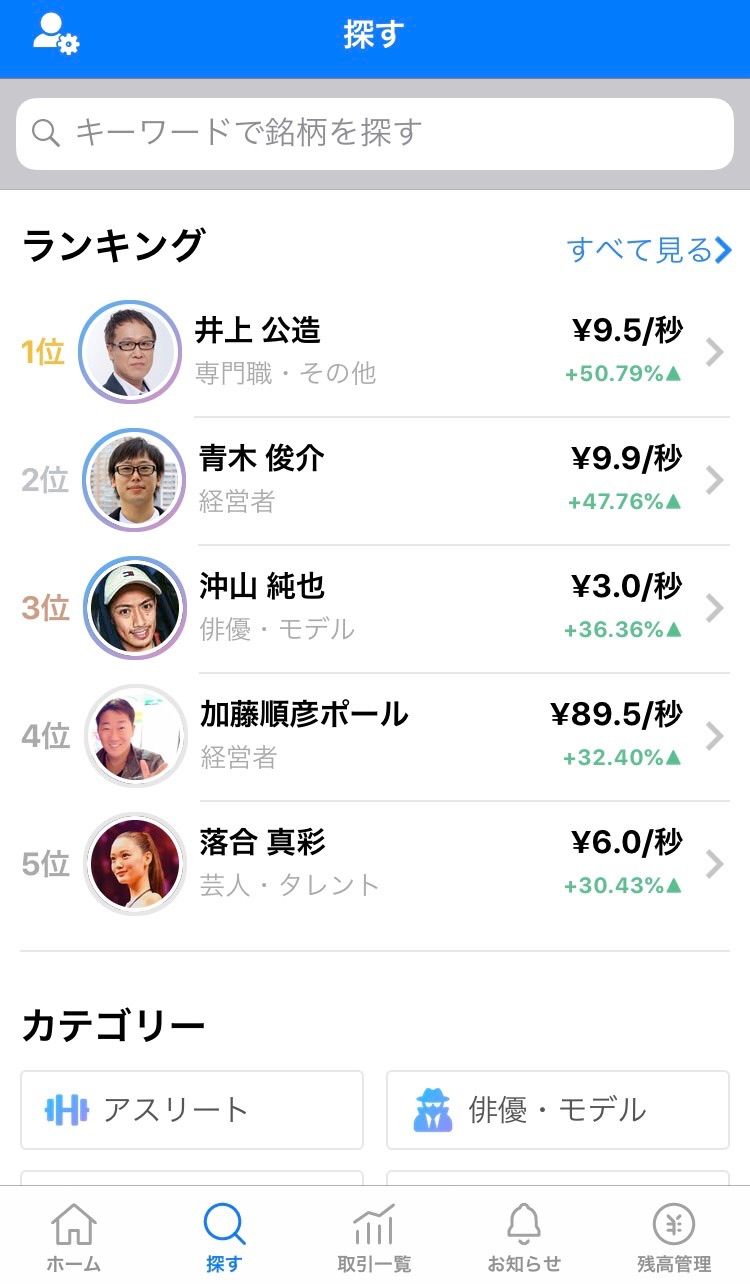
Task: Select the 俳優・モデル category
Action: [x=557, y=1110]
